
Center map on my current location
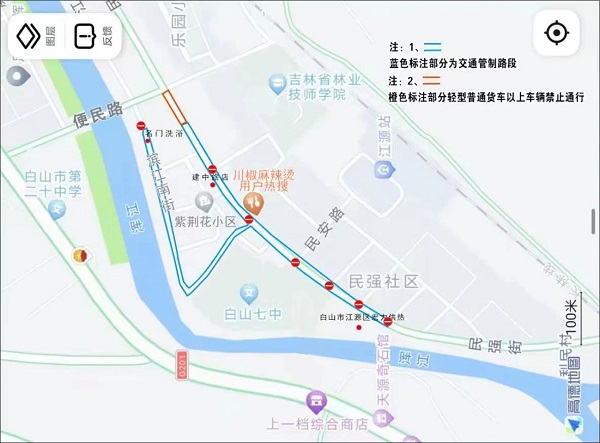pyautogui.click(x=556, y=33)
